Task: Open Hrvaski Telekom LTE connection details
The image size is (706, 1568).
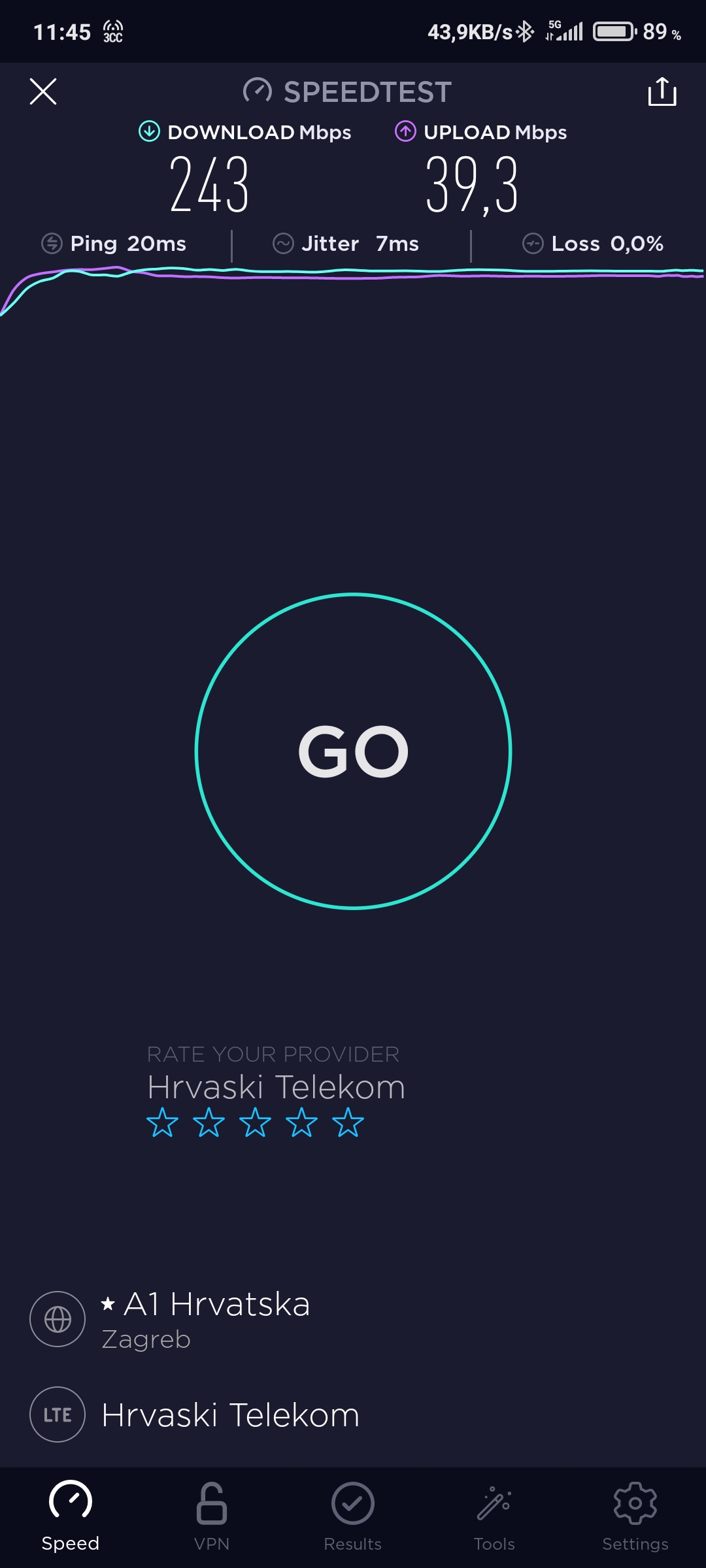Action: tap(230, 1414)
